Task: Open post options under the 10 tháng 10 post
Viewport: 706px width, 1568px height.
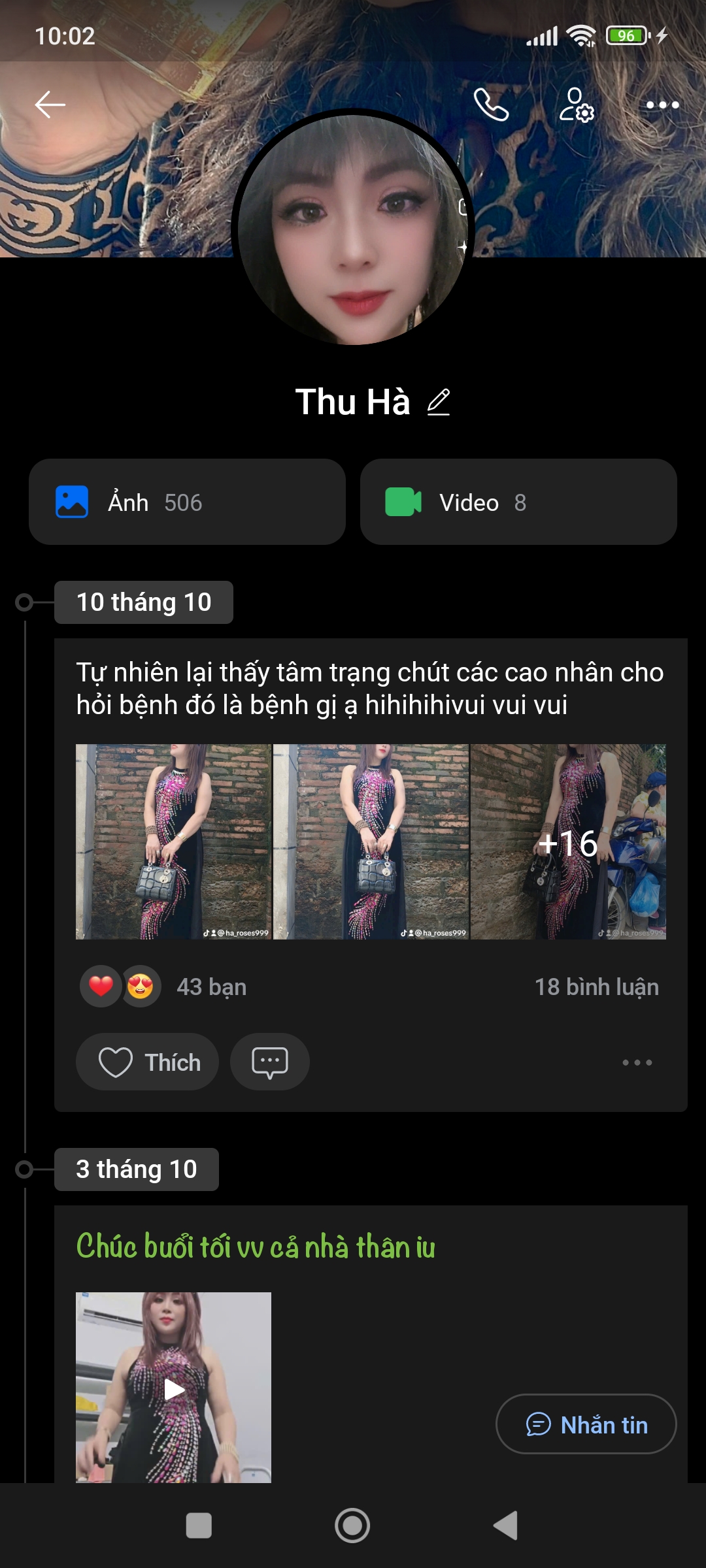Action: click(637, 1062)
